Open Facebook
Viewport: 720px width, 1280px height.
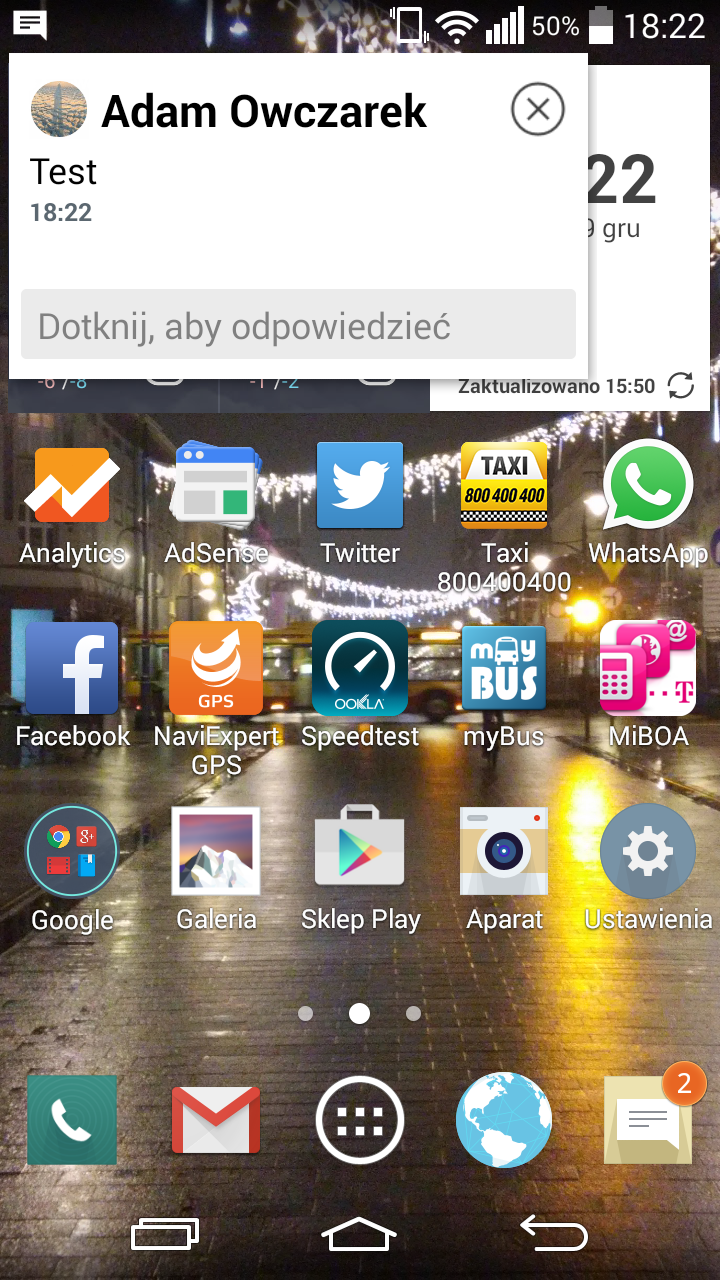(72, 669)
